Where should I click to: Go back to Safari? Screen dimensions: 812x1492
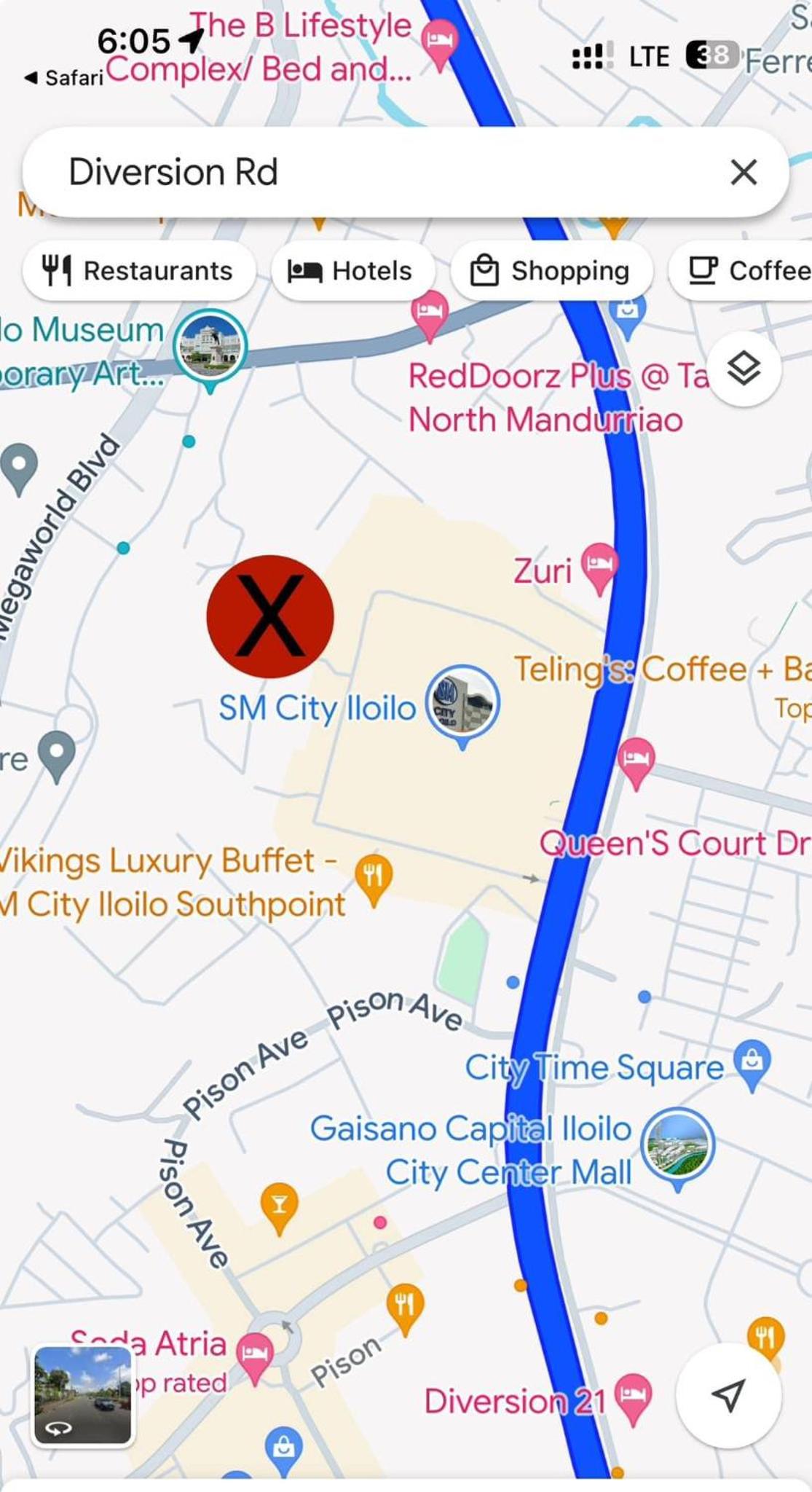coord(64,77)
